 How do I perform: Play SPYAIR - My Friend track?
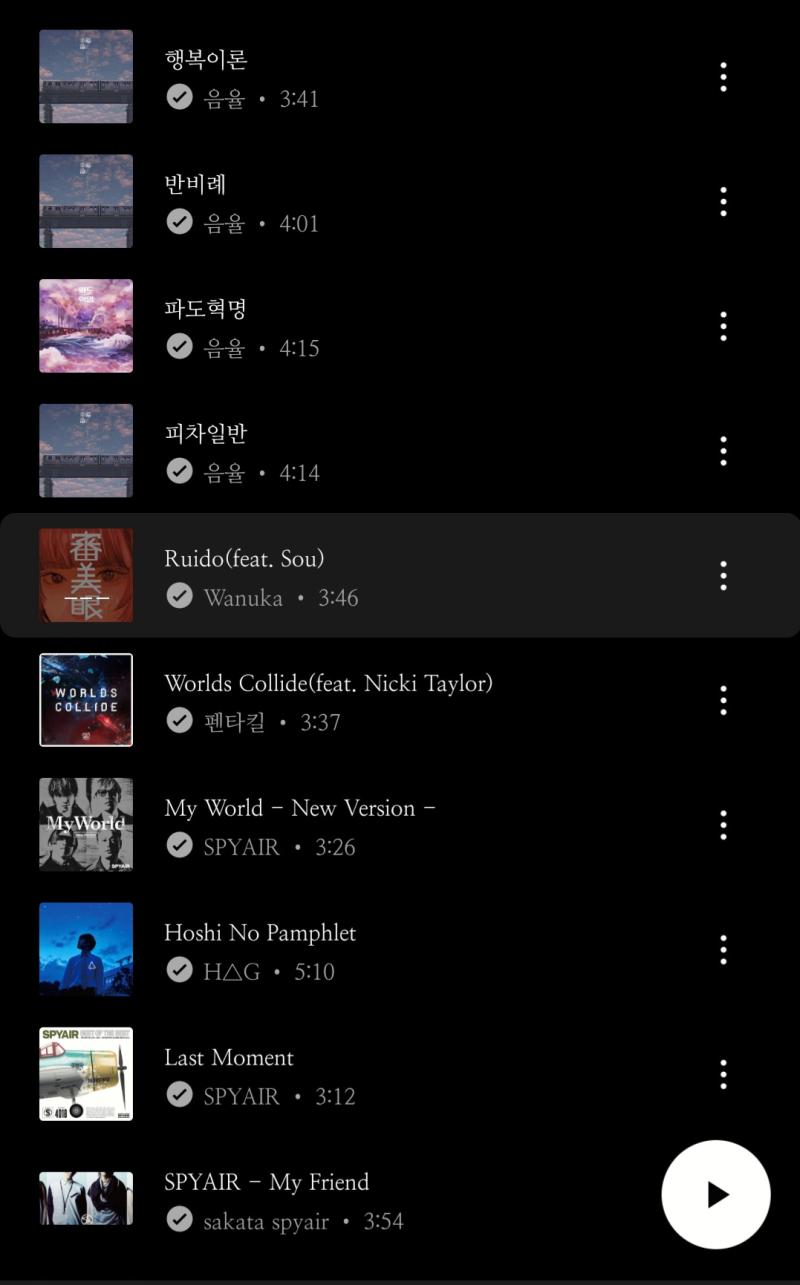point(330,1199)
